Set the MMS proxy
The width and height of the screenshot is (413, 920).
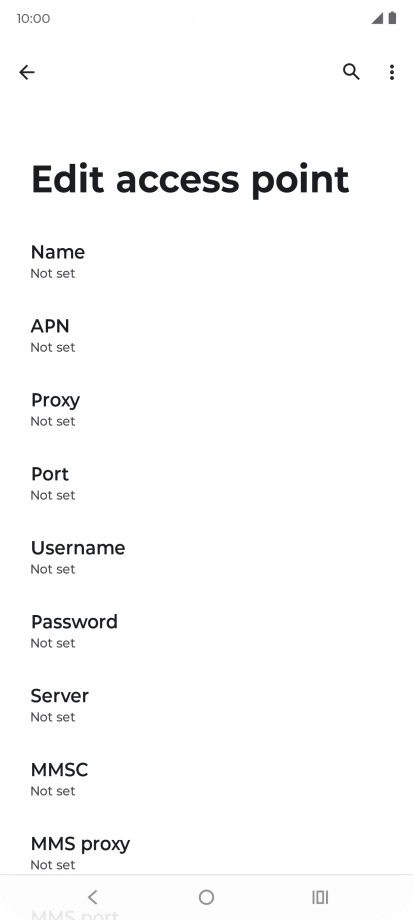[x=206, y=853]
